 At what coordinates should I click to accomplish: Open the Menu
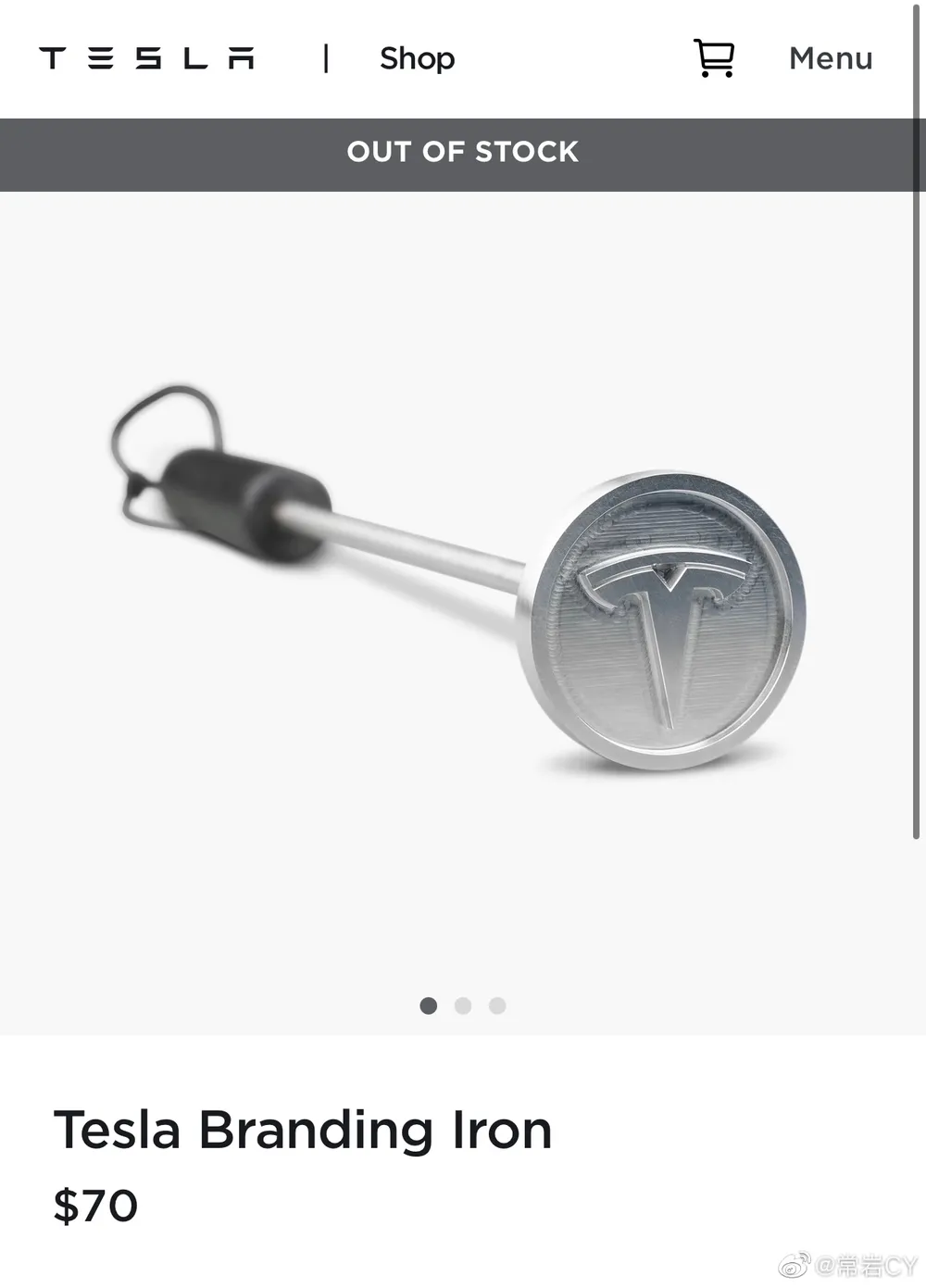831,58
